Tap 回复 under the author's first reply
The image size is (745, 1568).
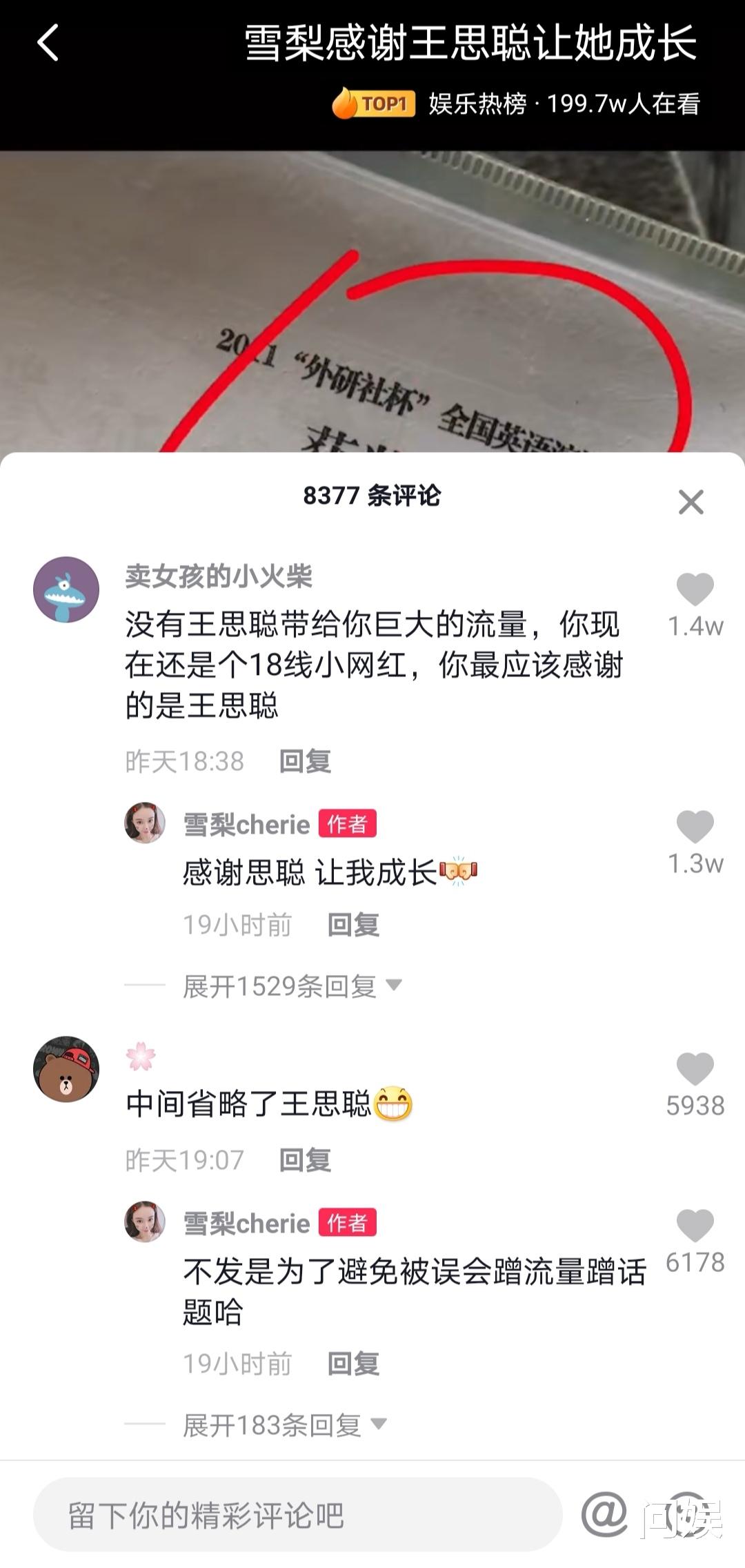tap(352, 925)
